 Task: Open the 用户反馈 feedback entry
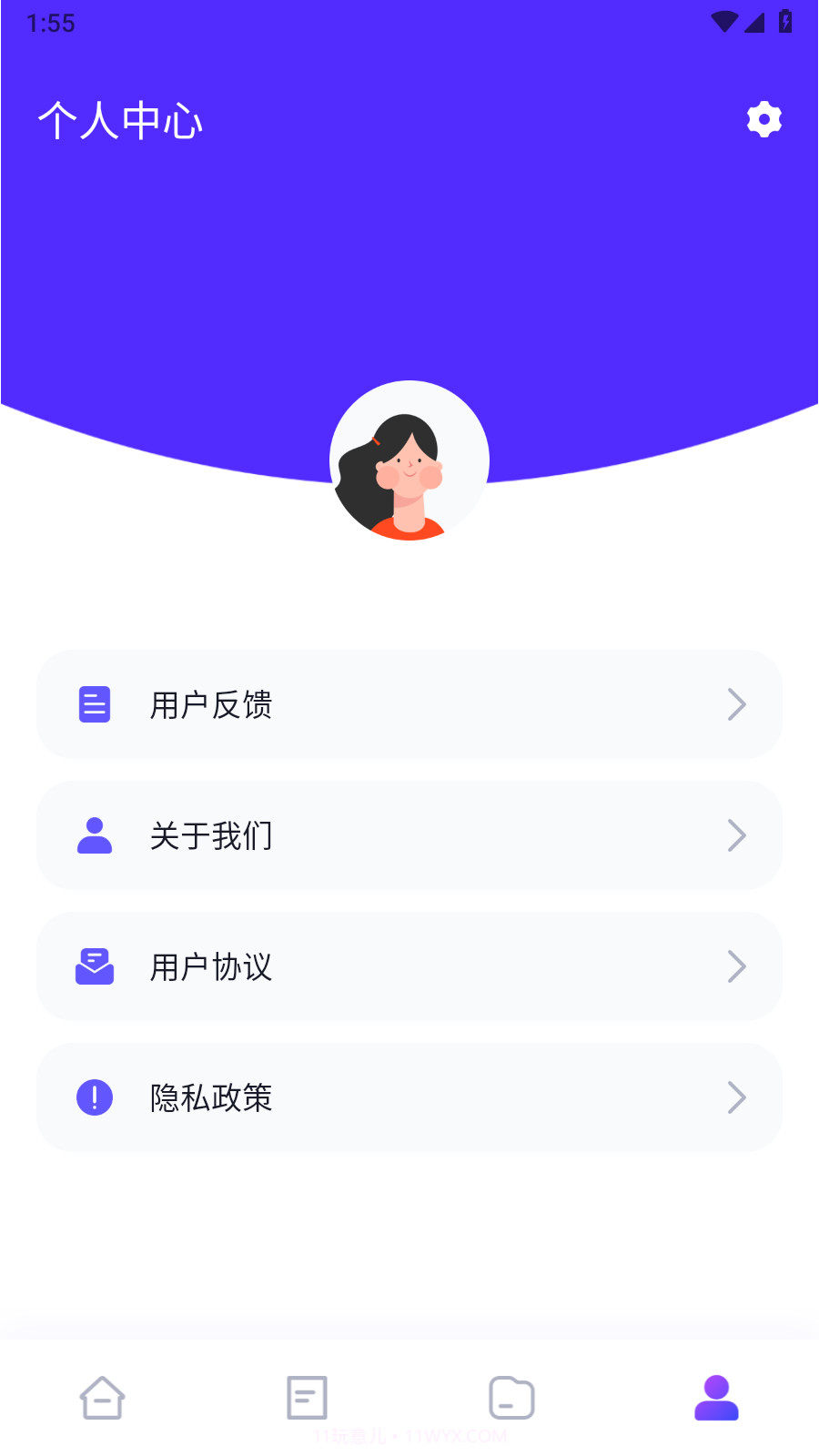tap(409, 704)
